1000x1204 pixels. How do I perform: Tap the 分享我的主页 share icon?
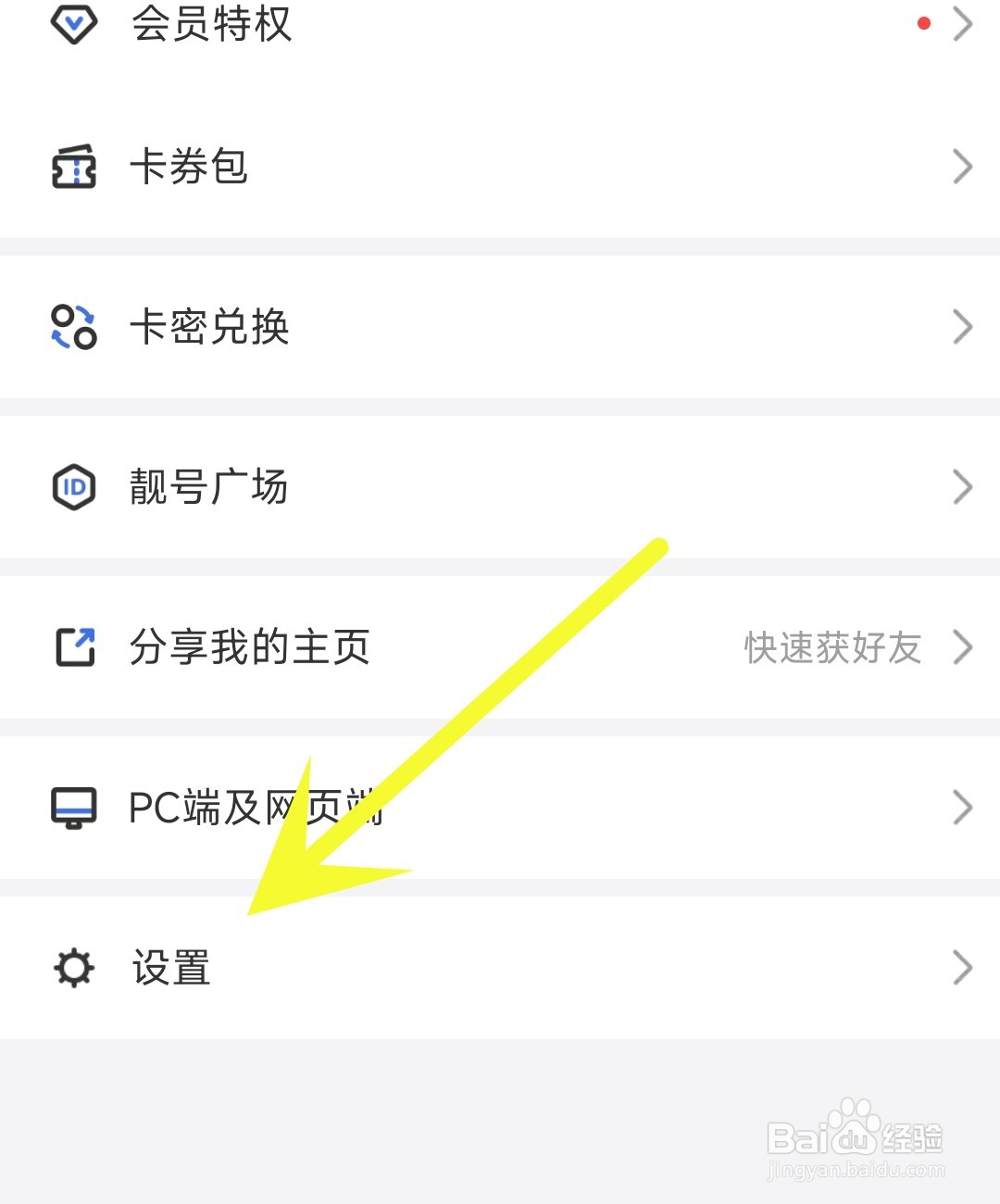pos(74,647)
